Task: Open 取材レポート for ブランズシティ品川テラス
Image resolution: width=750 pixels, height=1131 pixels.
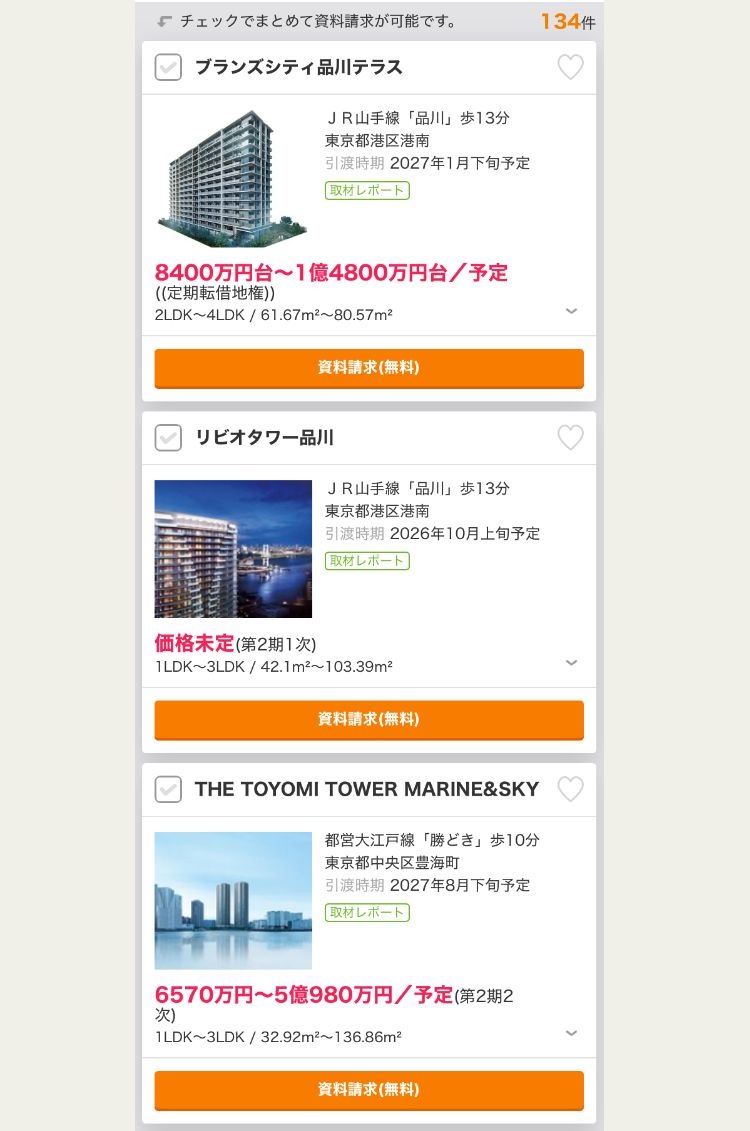Action: 367,190
